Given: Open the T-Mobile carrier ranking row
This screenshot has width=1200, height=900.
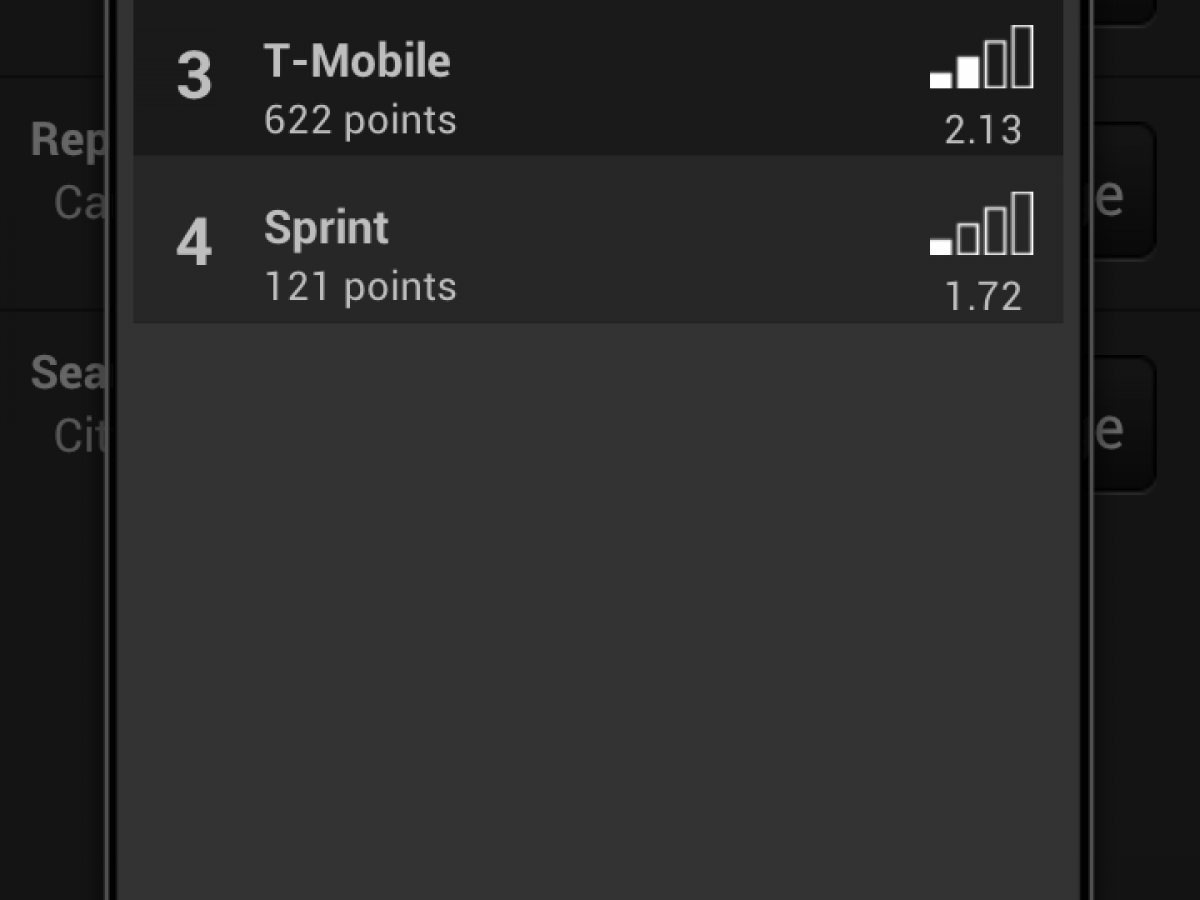Looking at the screenshot, I should coord(597,88).
